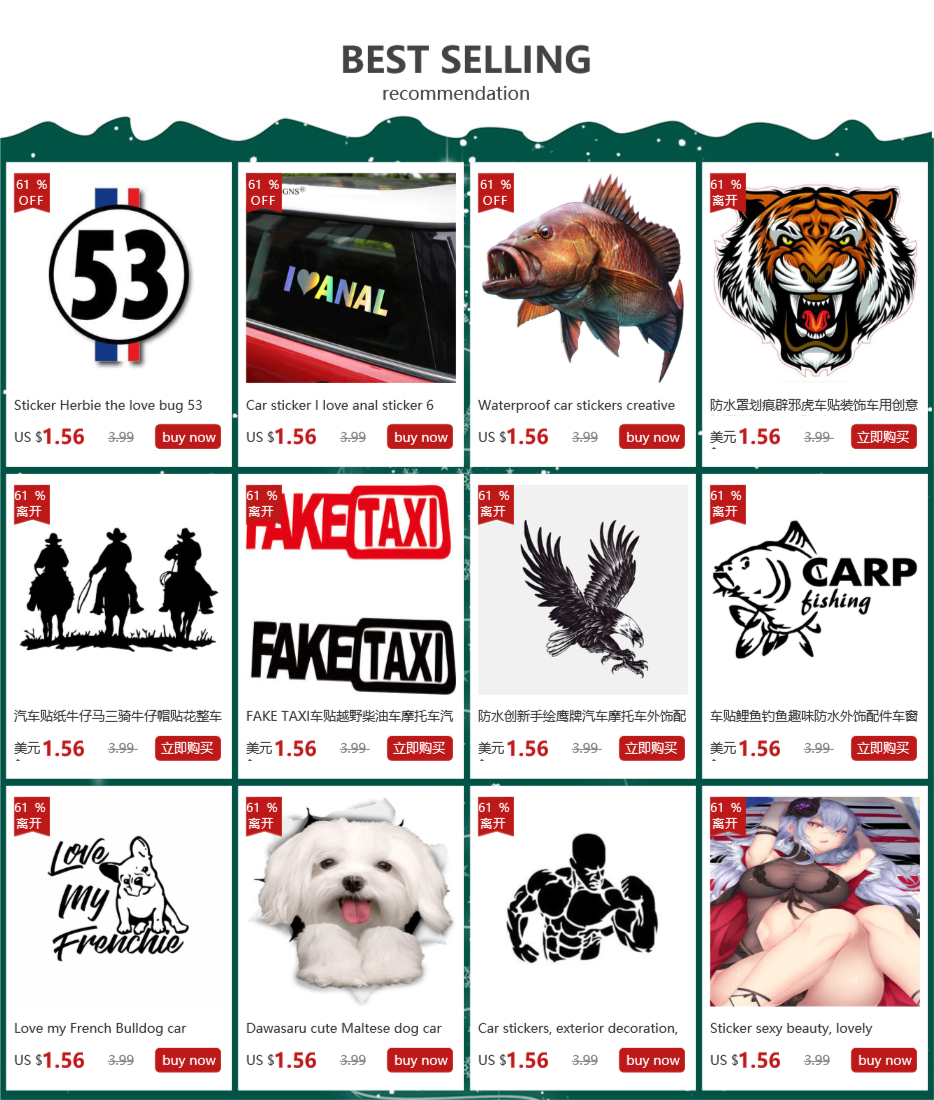Tap buy now under Waterproof car stickers creative
The image size is (934, 1100).
(652, 437)
